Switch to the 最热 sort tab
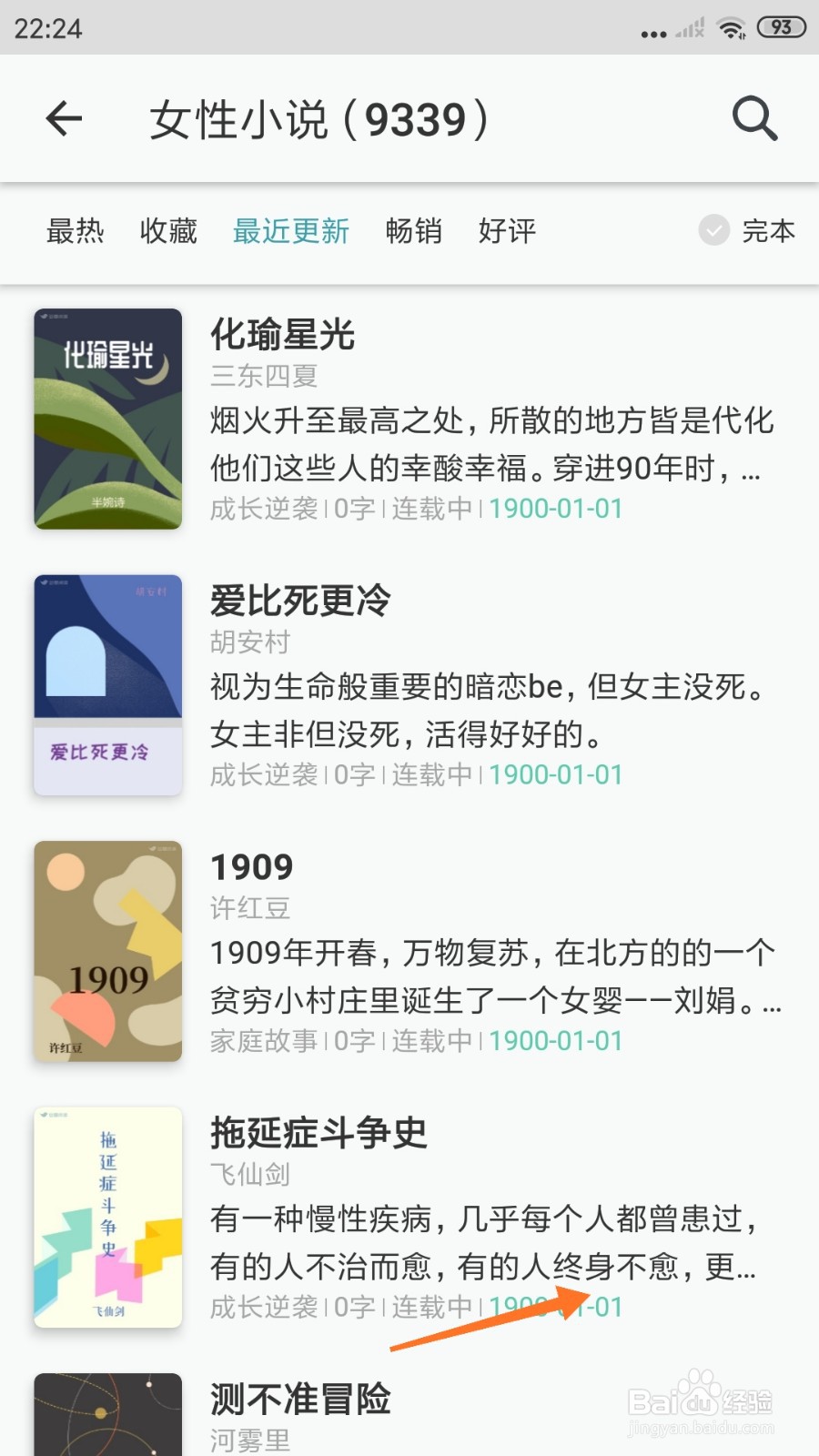 76,231
